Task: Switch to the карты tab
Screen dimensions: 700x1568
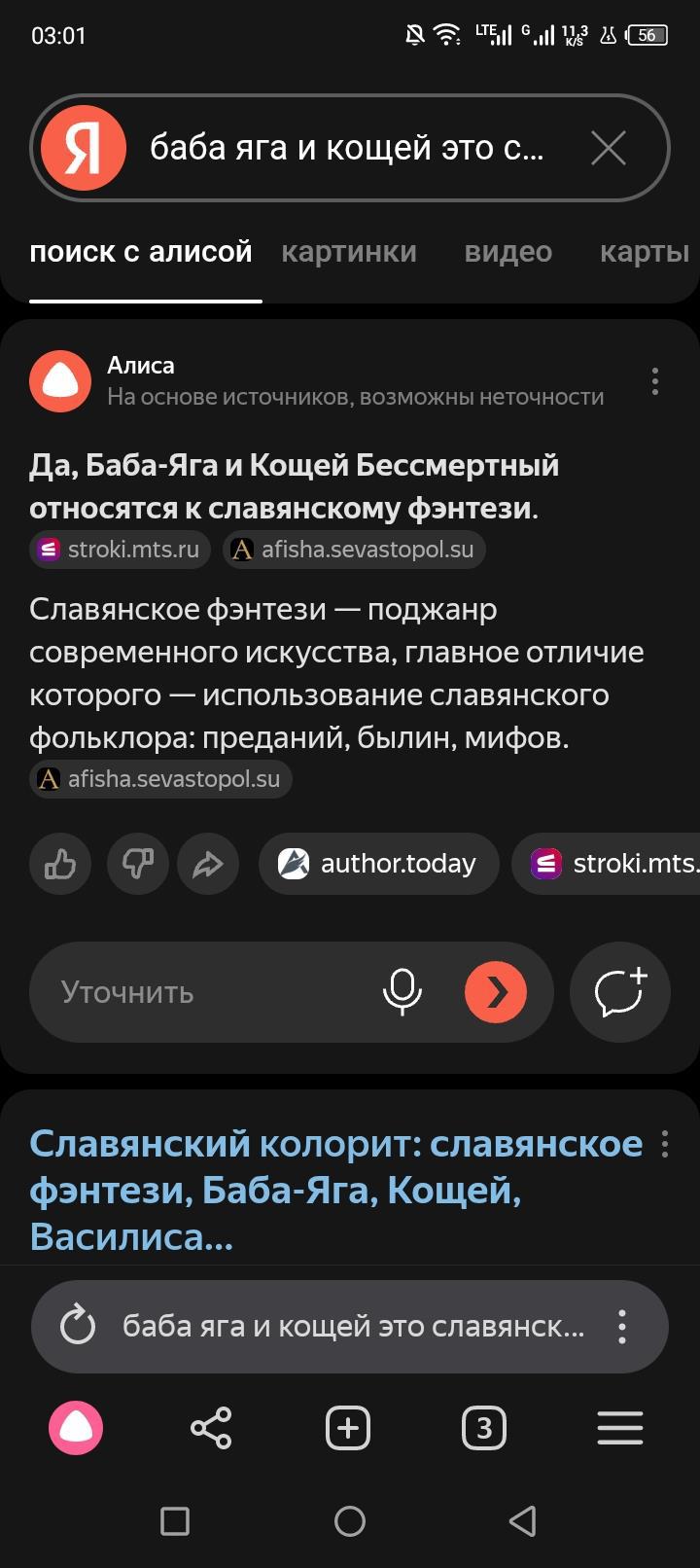Action: (x=644, y=252)
